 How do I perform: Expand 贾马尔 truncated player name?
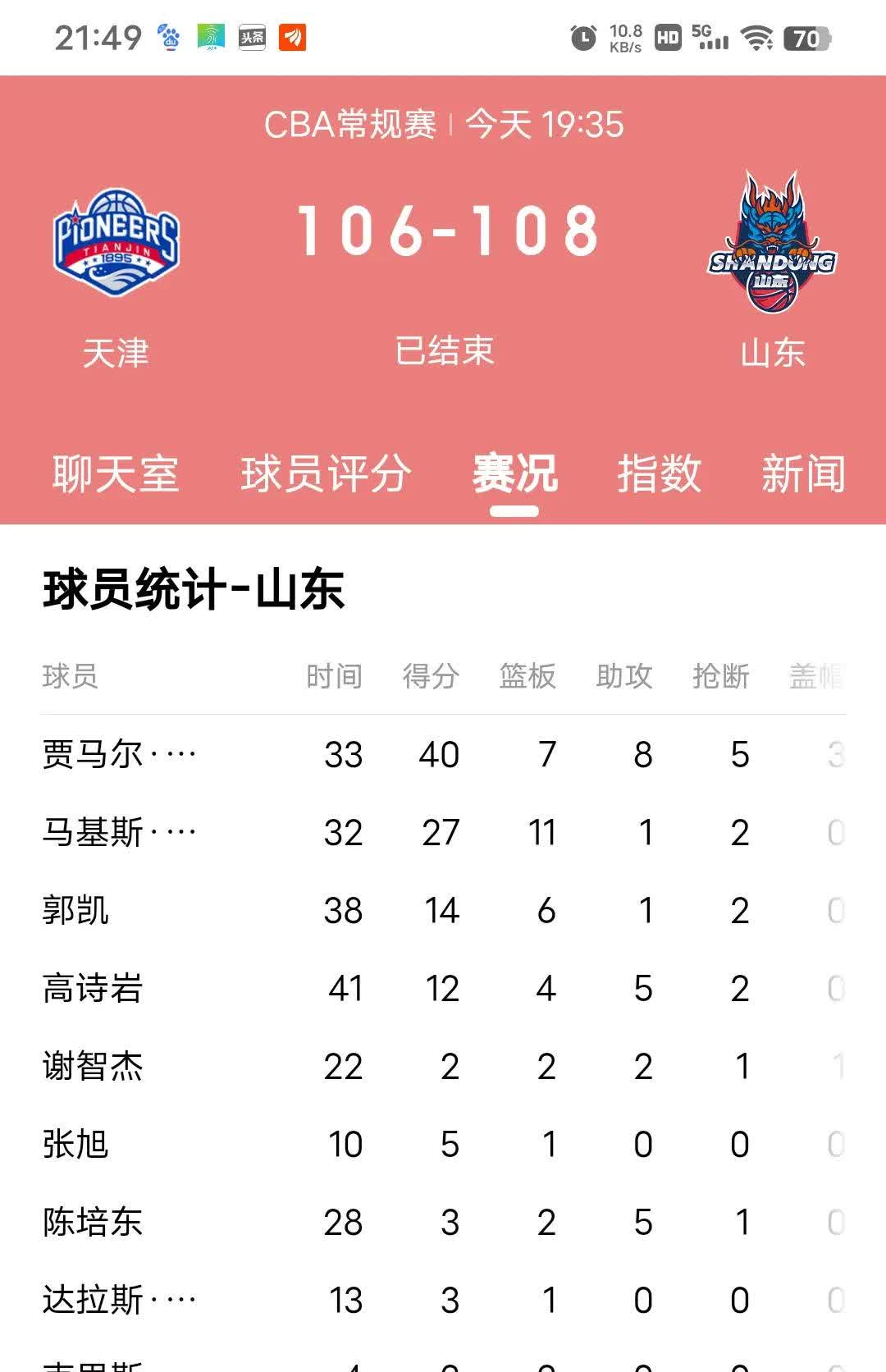click(119, 753)
